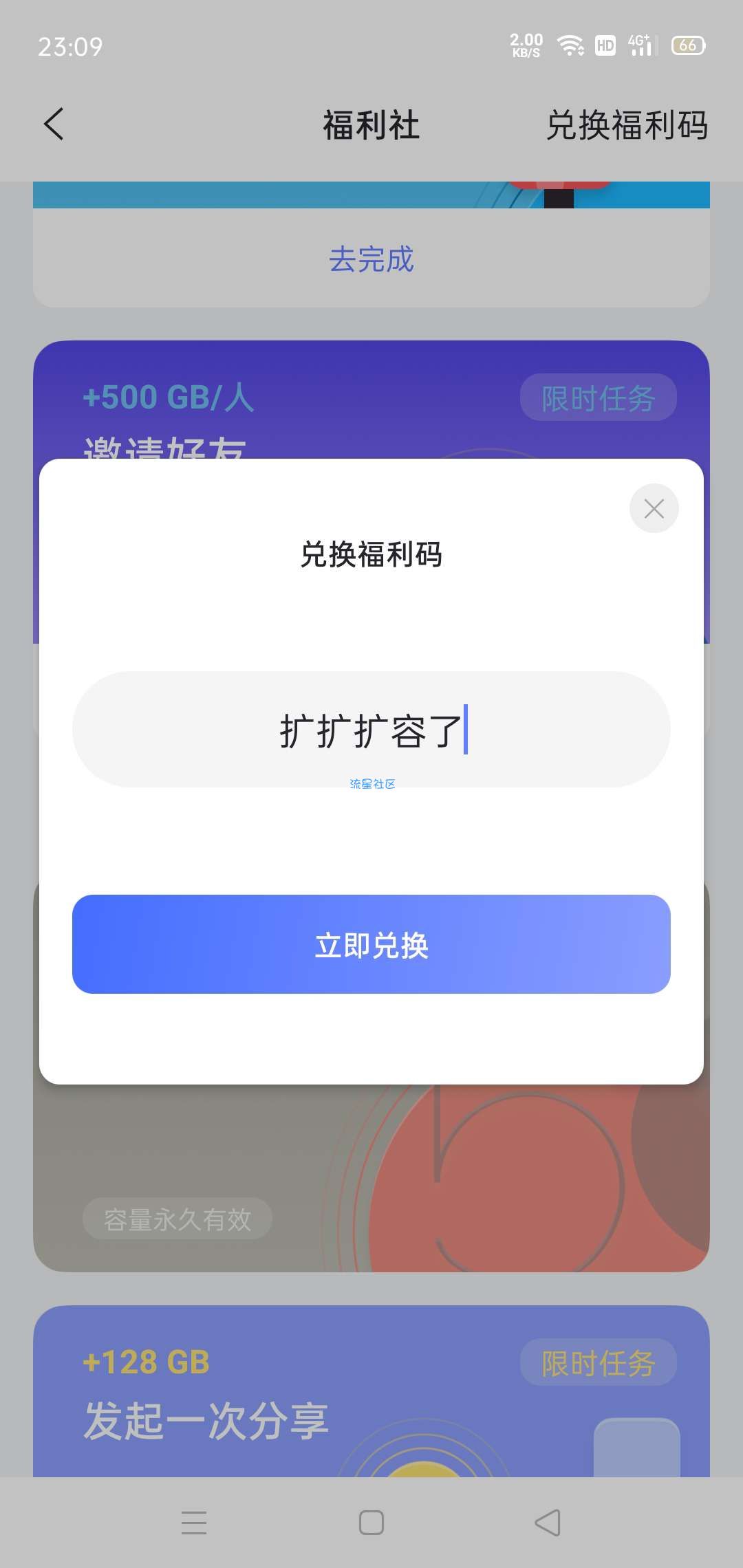Viewport: 743px width, 1568px height.
Task: Tap the 立即兑换 button
Action: (371, 944)
